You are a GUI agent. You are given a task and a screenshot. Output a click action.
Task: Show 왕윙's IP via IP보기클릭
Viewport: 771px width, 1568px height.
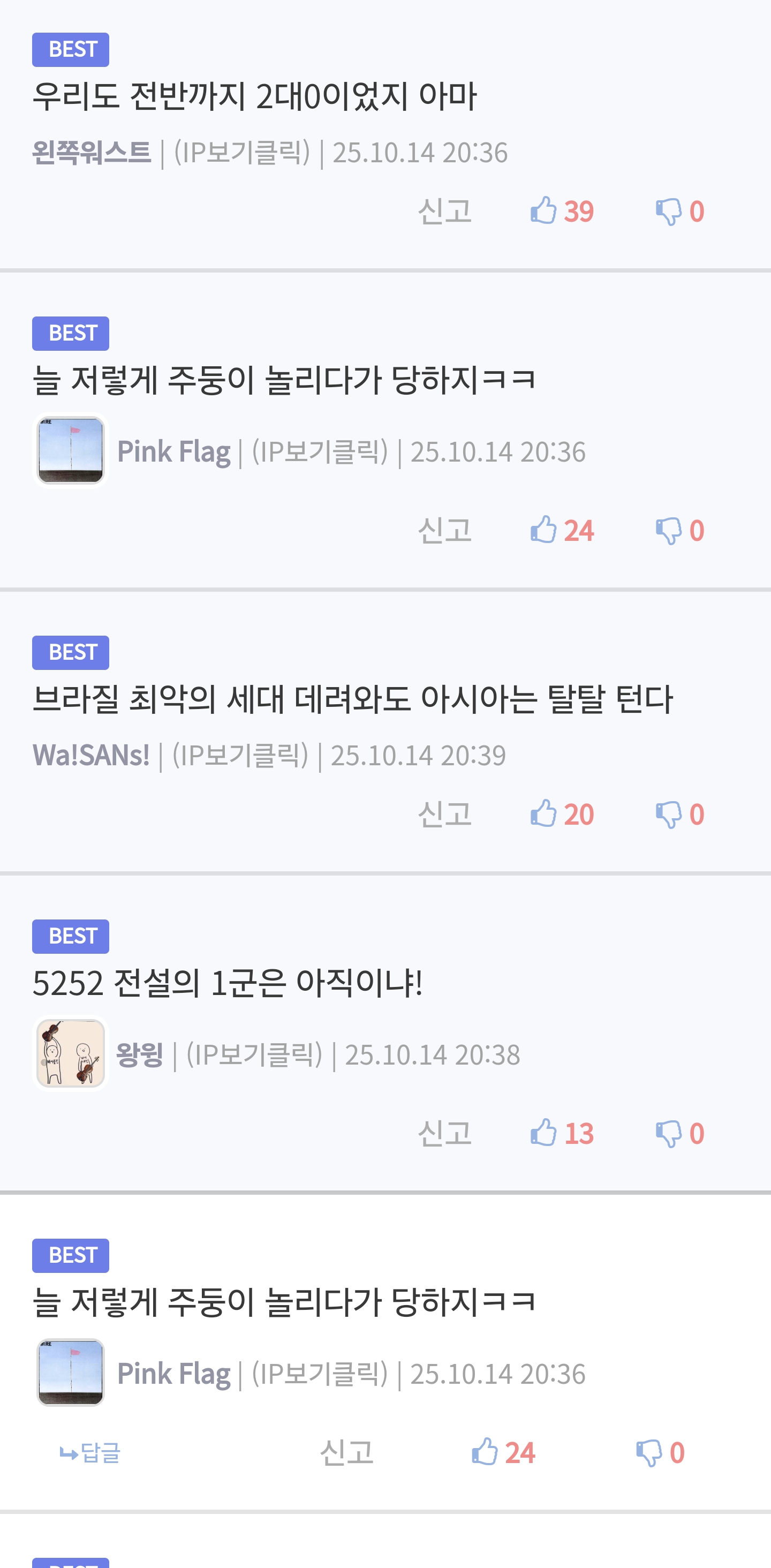click(x=254, y=1054)
